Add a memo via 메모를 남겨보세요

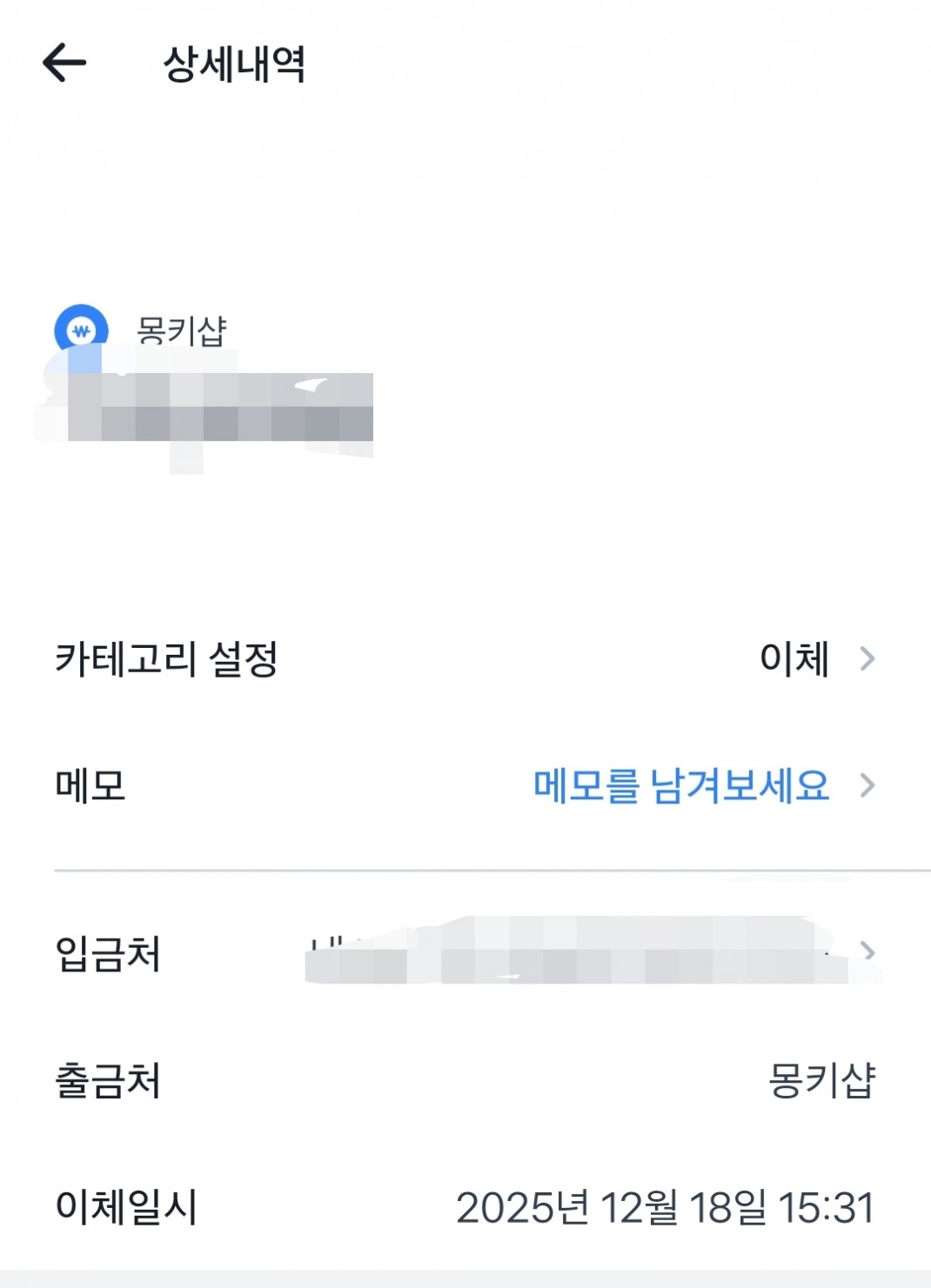click(681, 785)
